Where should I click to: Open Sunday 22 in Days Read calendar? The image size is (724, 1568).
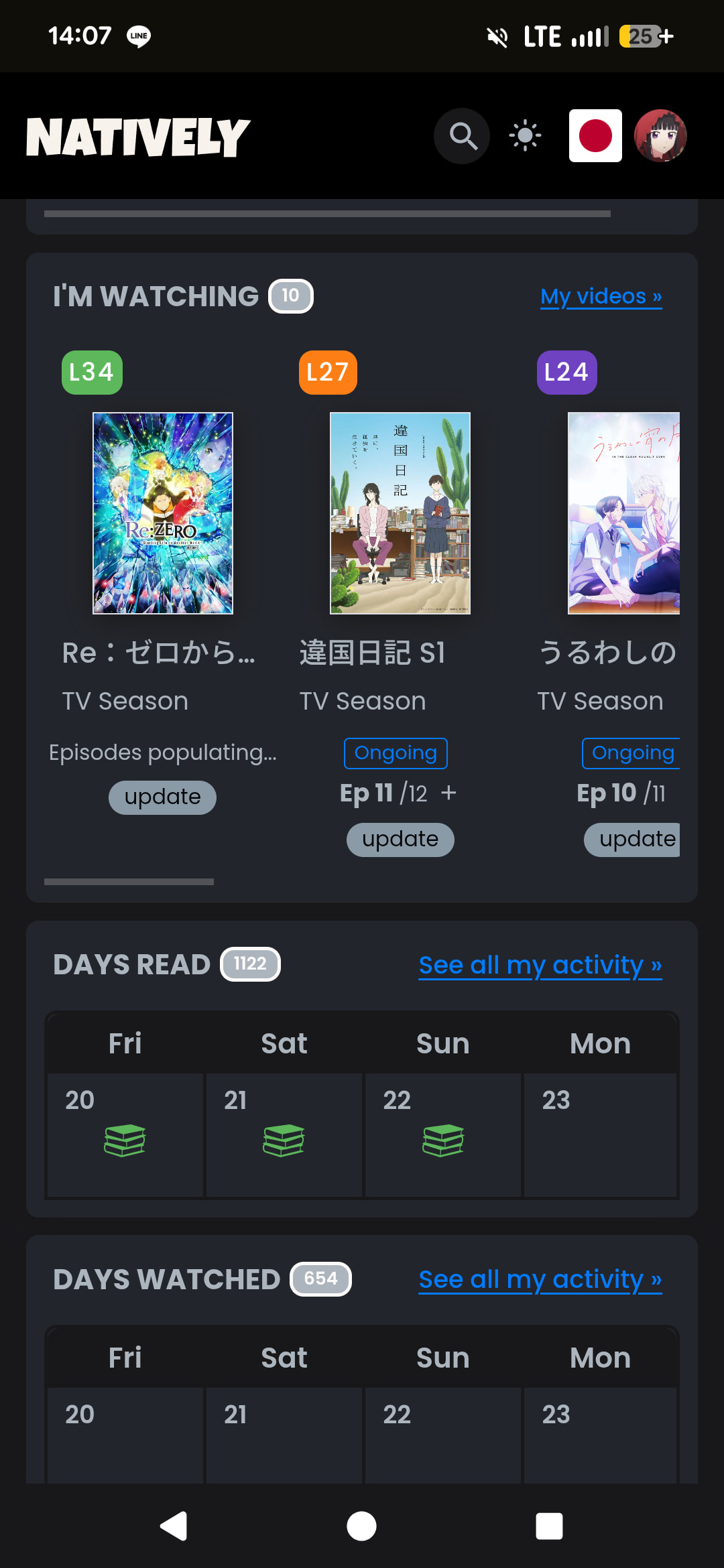pyautogui.click(x=442, y=1134)
